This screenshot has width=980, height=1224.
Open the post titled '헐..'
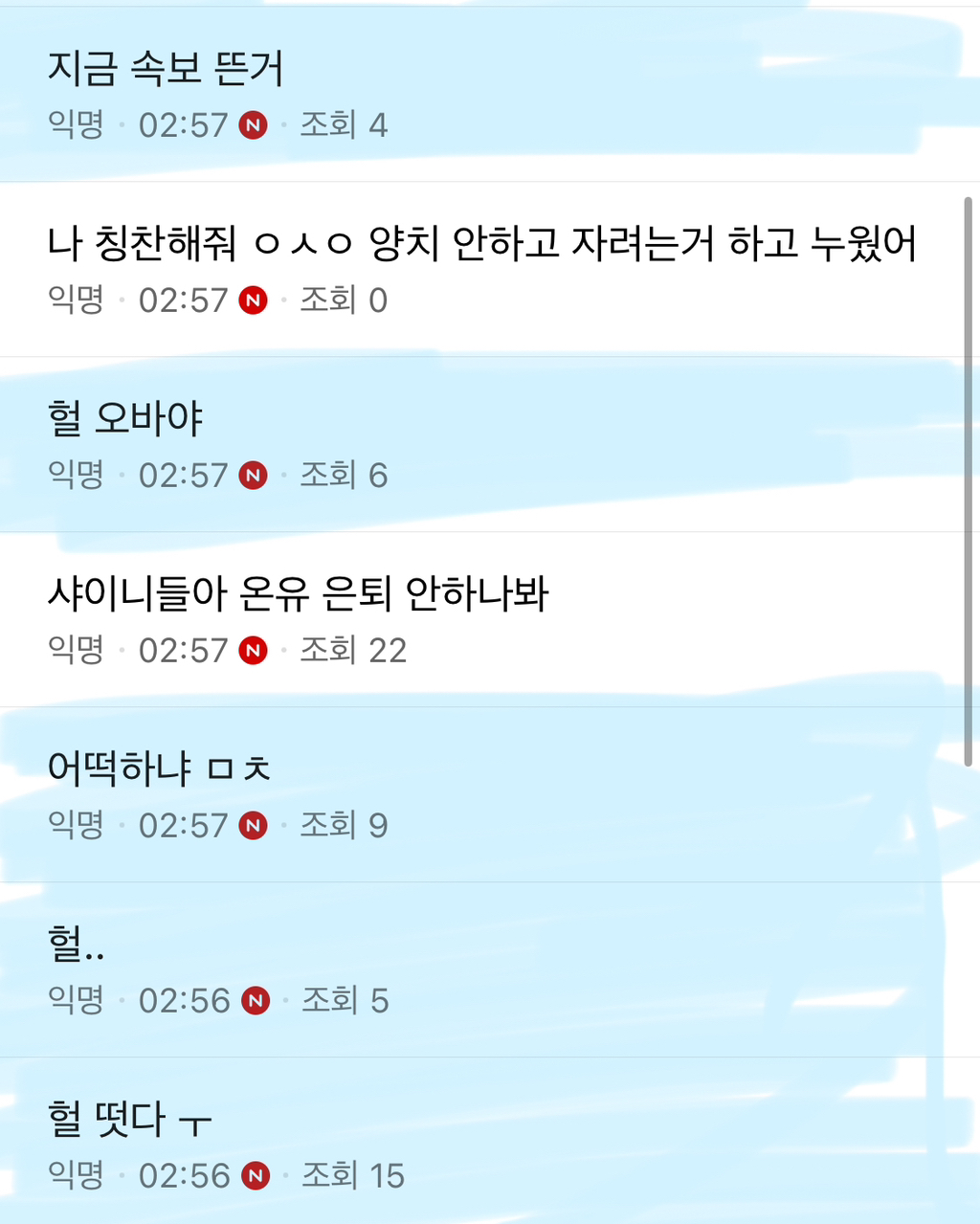pos(77,944)
